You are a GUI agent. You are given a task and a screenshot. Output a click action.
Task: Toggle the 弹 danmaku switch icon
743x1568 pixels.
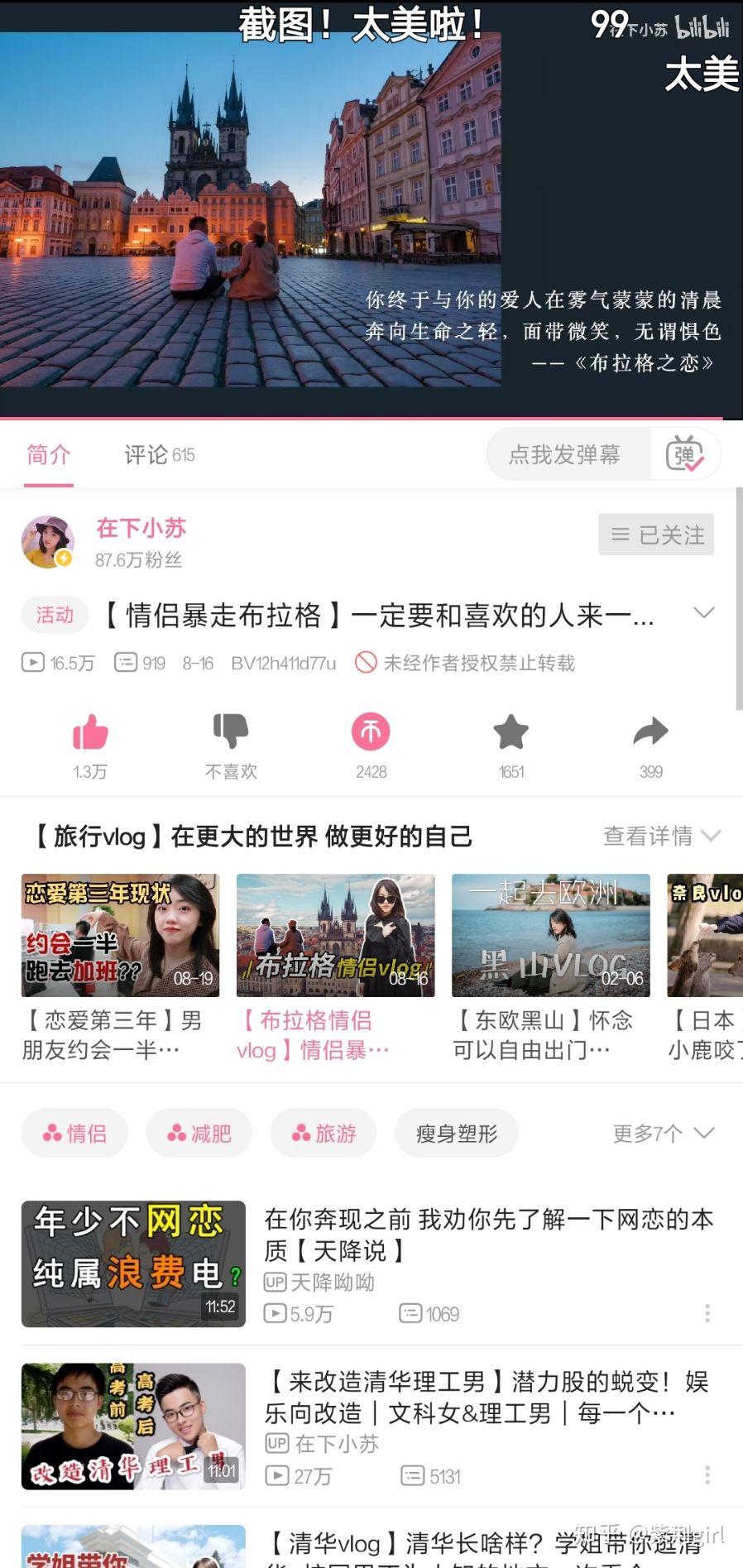click(684, 454)
